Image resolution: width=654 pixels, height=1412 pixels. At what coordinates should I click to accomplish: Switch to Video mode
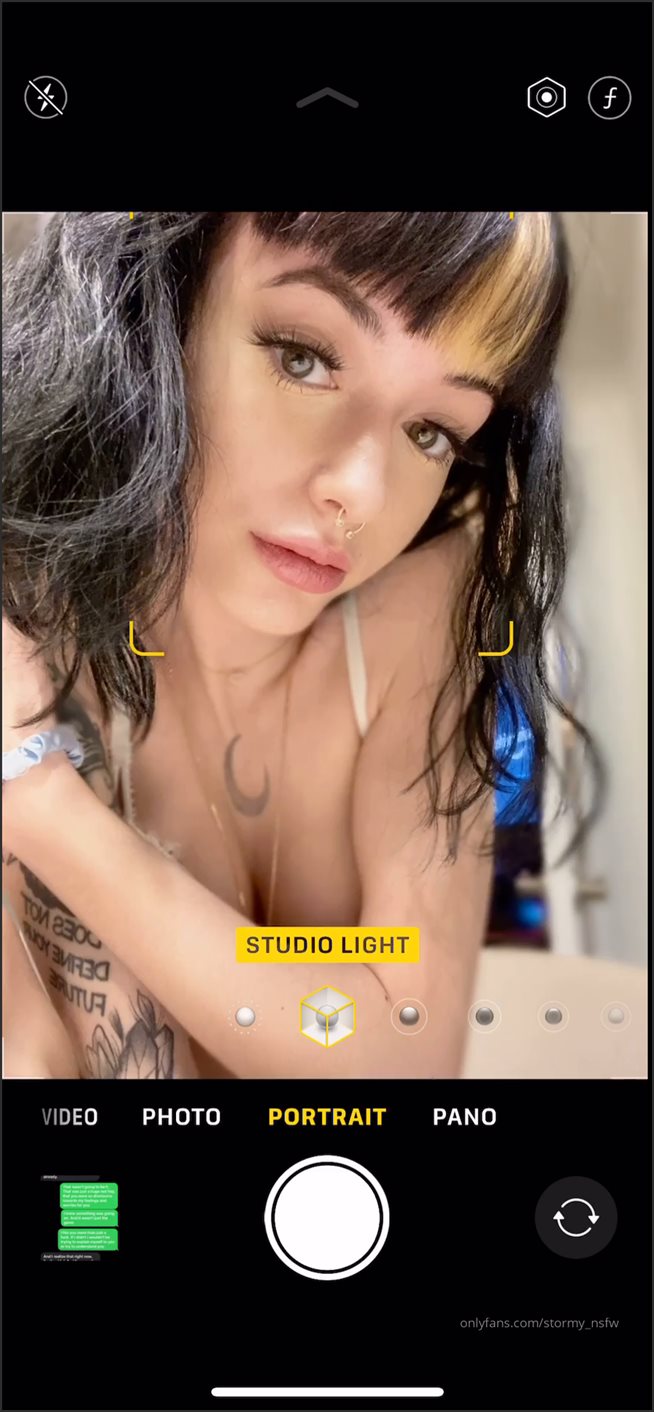point(70,1117)
